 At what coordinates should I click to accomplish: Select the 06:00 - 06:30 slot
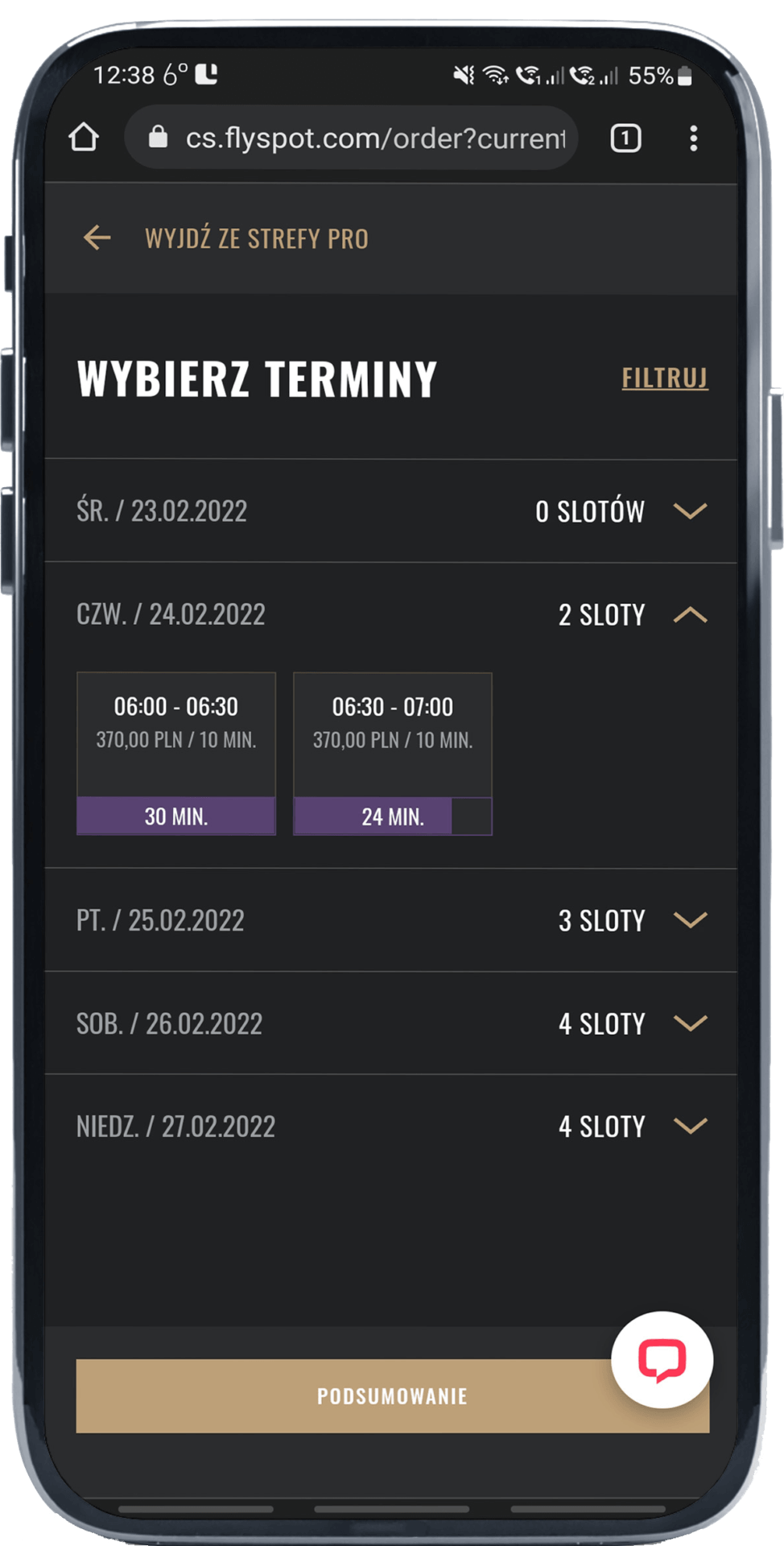176,754
